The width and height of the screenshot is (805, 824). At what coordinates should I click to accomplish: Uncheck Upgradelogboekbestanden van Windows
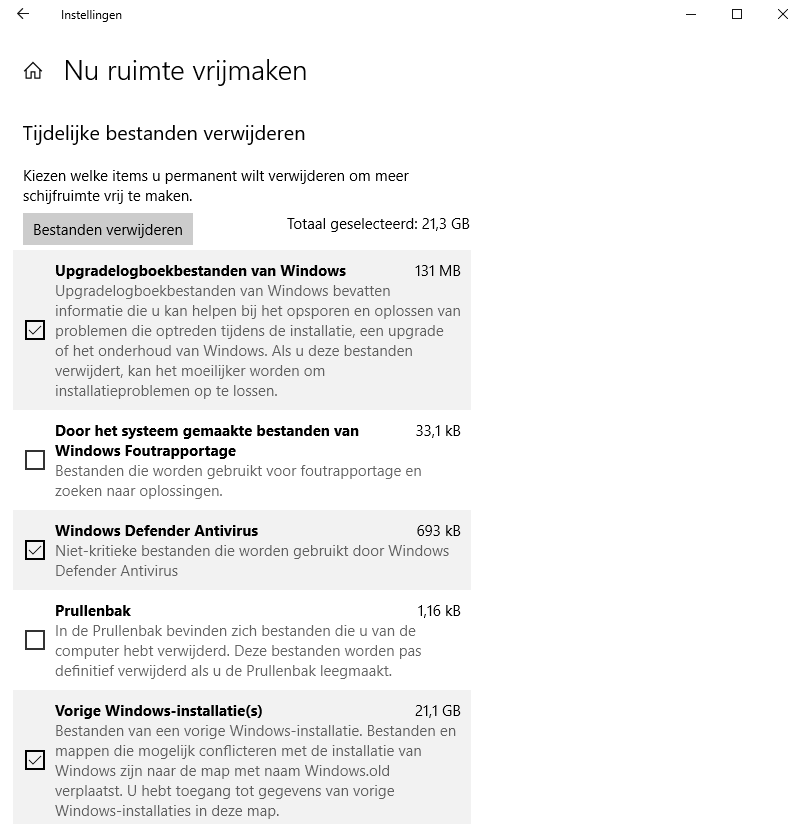click(x=35, y=330)
